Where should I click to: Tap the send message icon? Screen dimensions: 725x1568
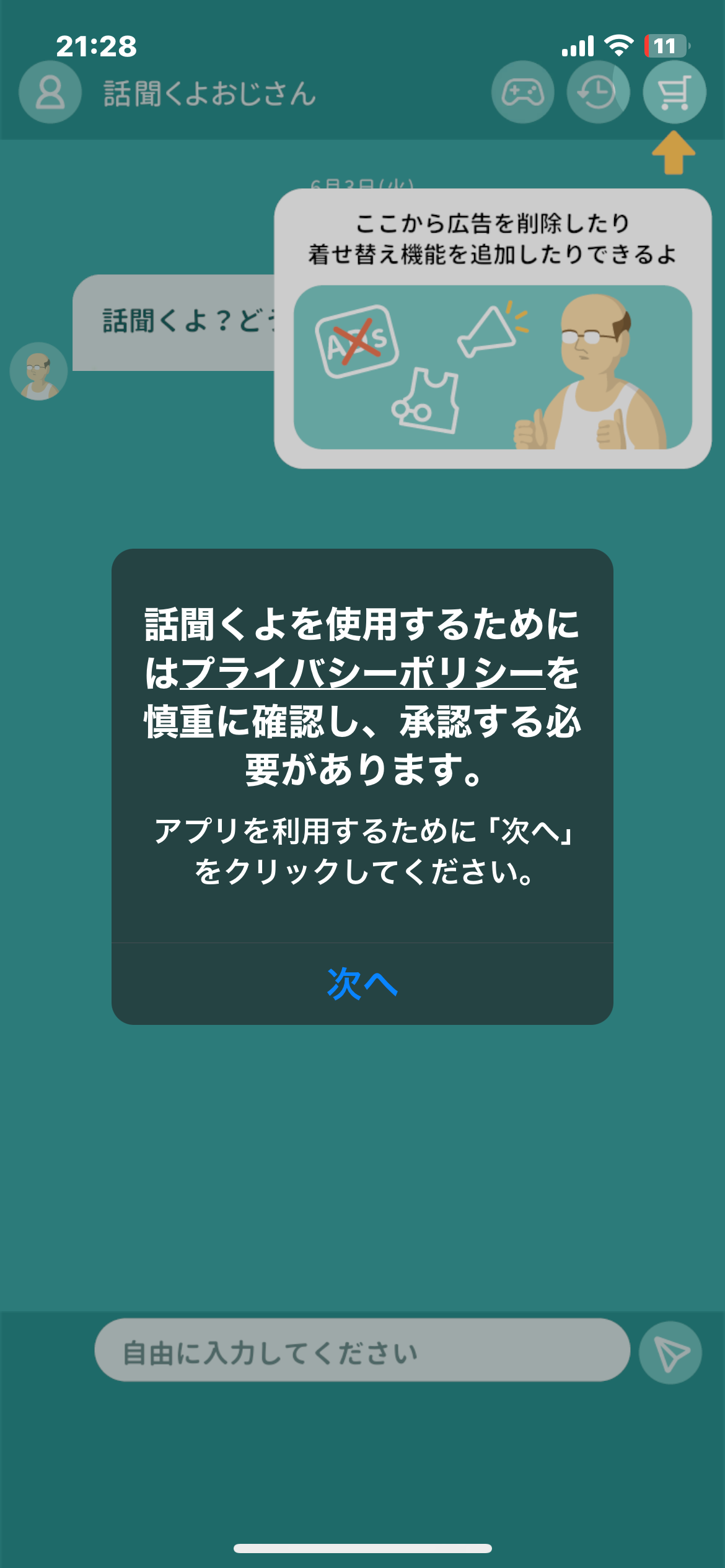point(670,1352)
